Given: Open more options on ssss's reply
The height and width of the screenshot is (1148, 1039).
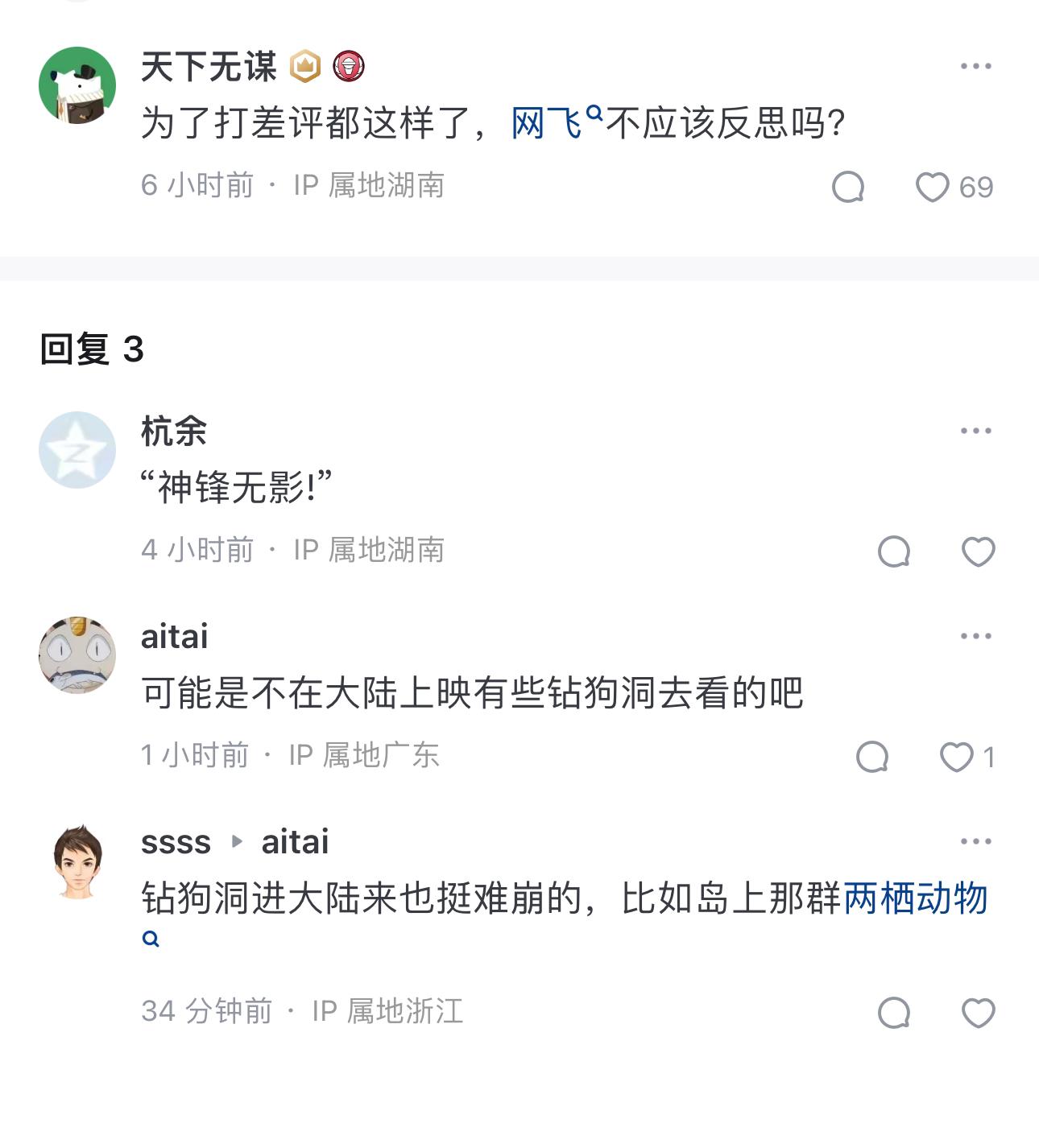Looking at the screenshot, I should click(x=975, y=842).
